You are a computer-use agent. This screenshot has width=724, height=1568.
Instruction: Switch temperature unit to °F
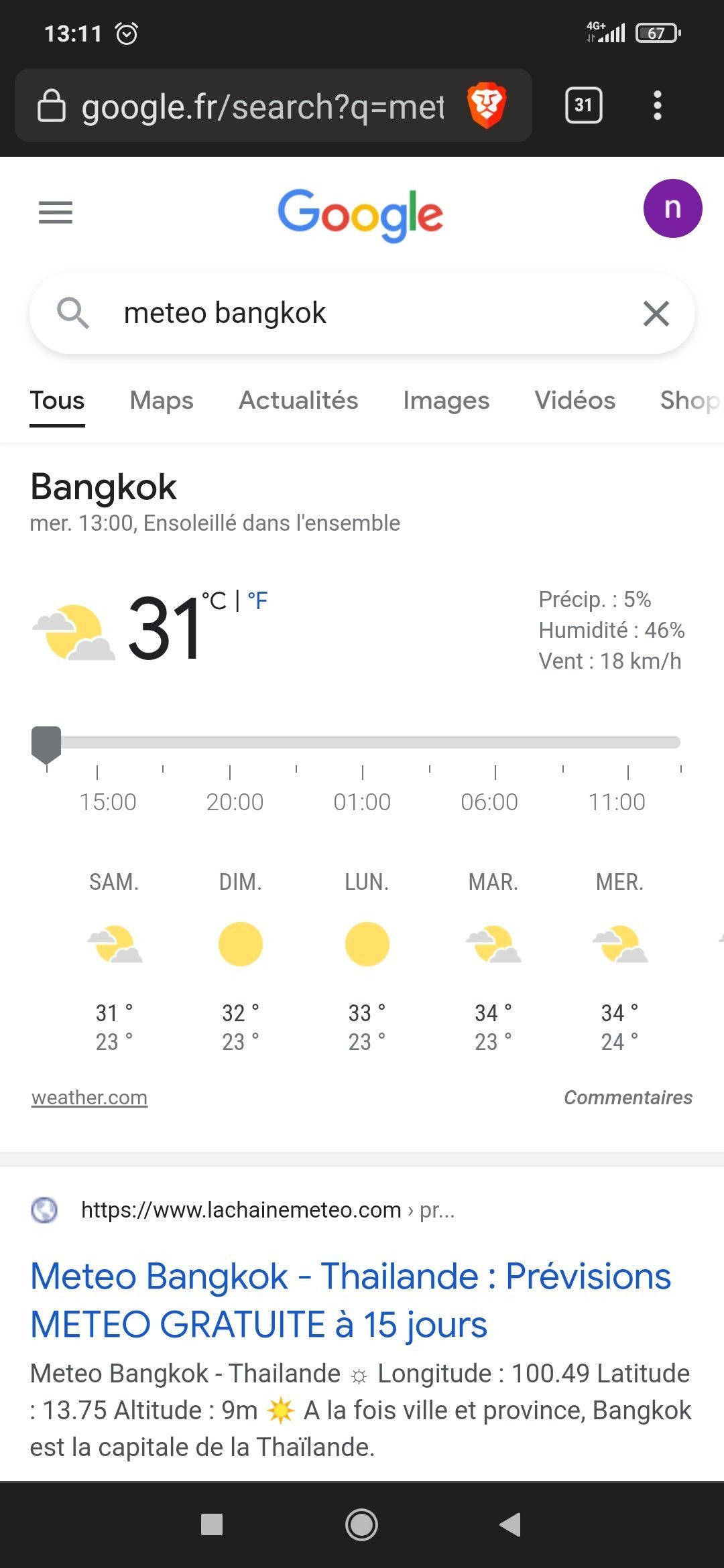(257, 600)
